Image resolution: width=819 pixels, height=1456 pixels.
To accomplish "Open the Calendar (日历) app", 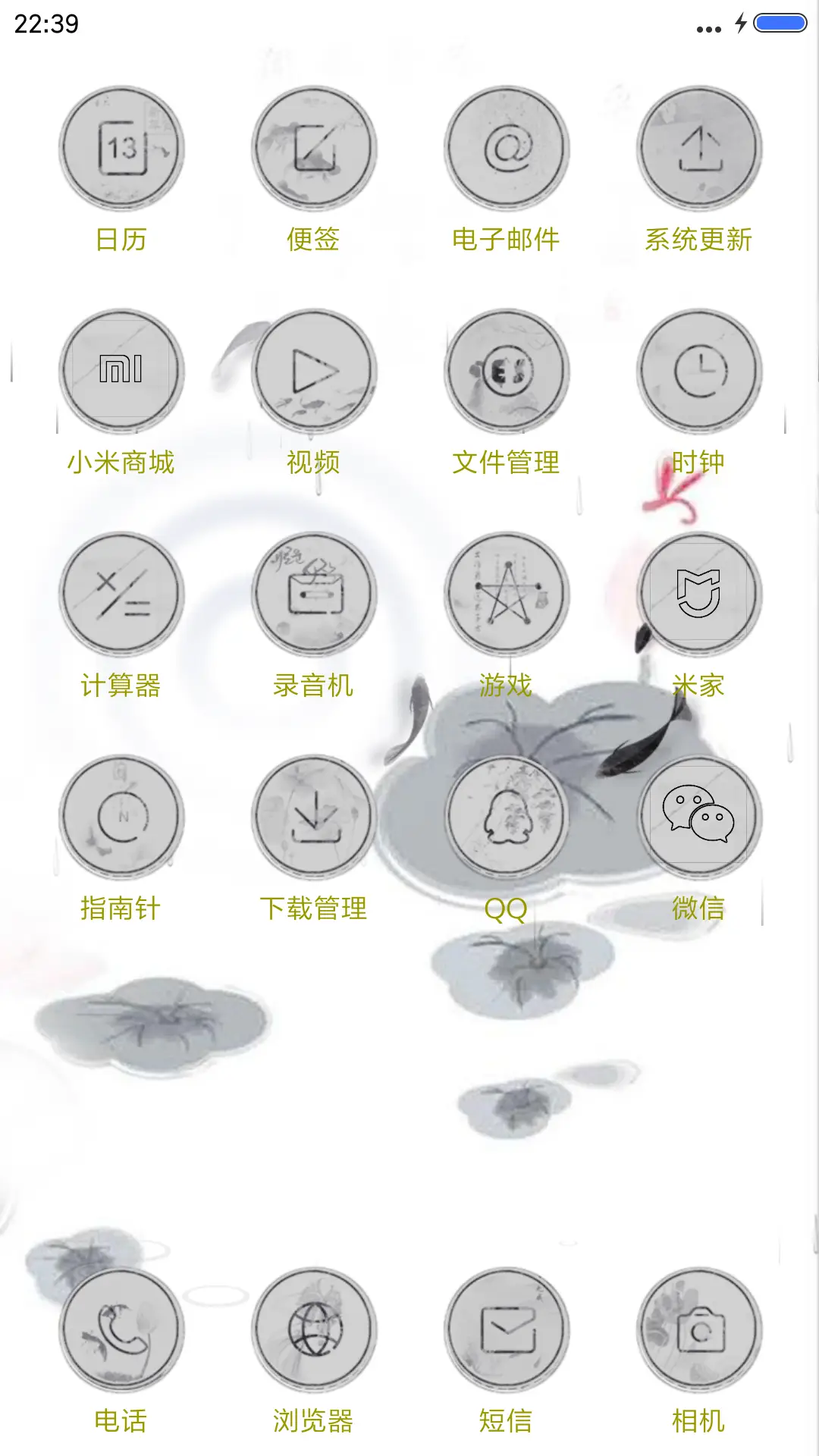I will 121,150.
